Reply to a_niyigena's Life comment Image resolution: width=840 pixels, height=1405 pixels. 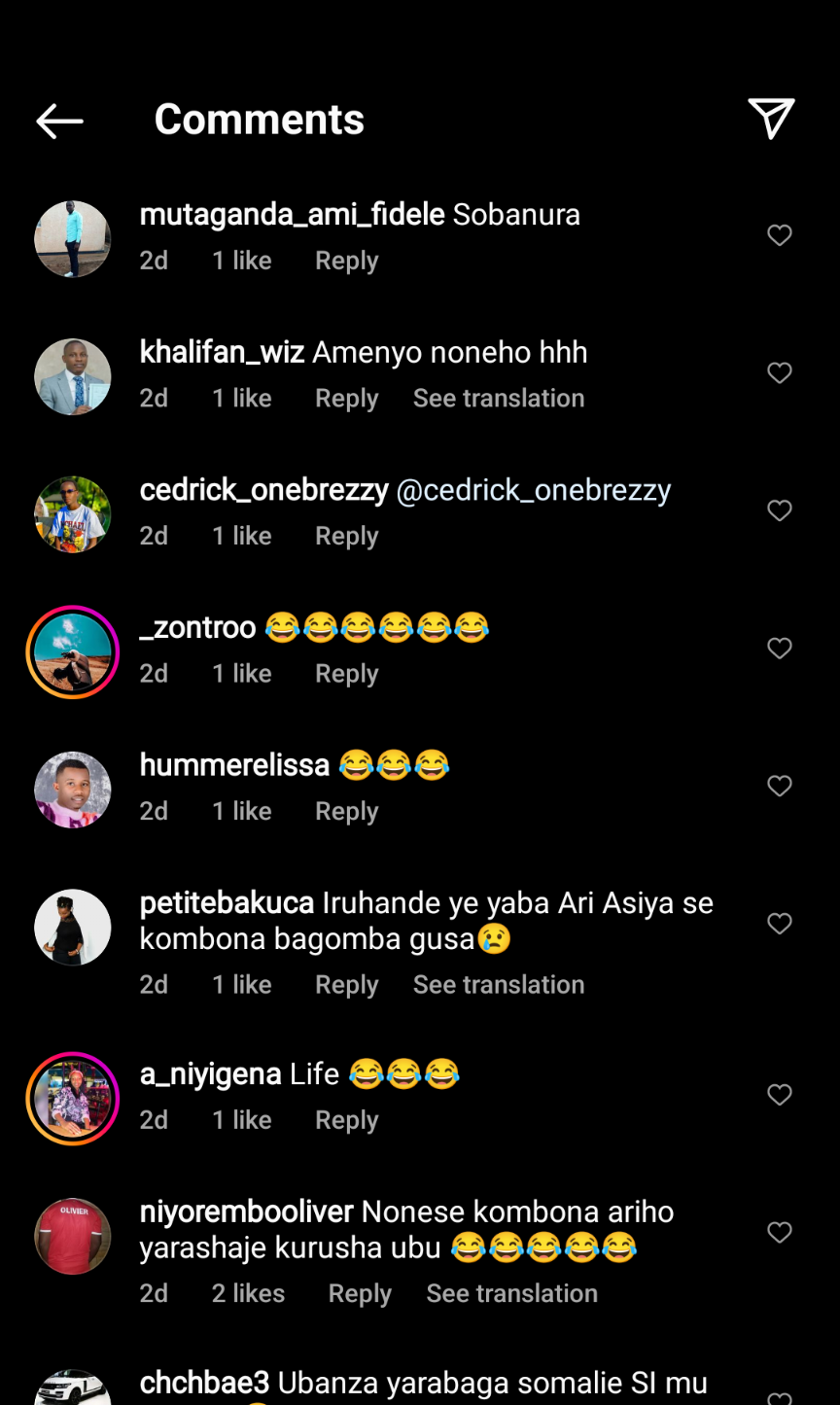pyautogui.click(x=346, y=1120)
